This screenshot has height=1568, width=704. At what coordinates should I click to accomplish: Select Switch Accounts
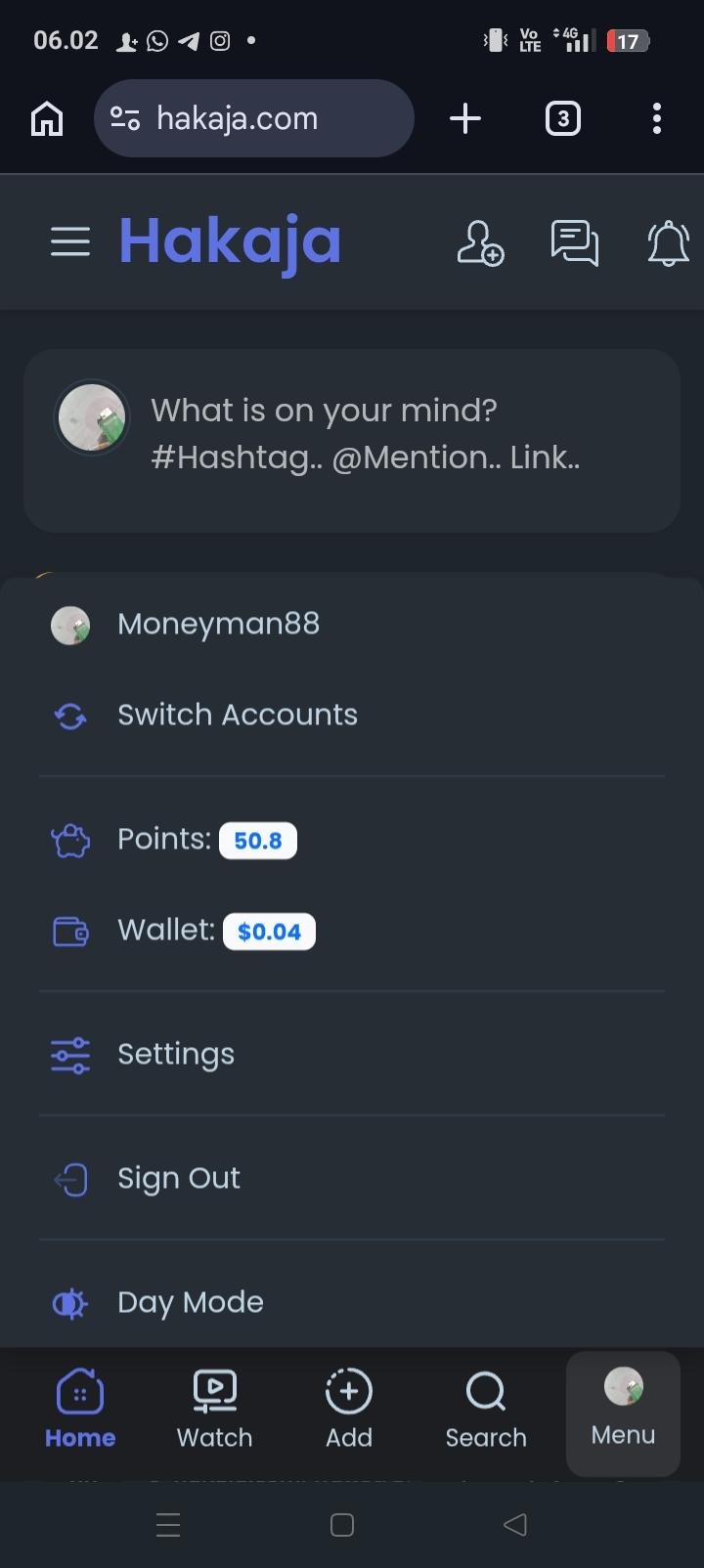point(237,715)
